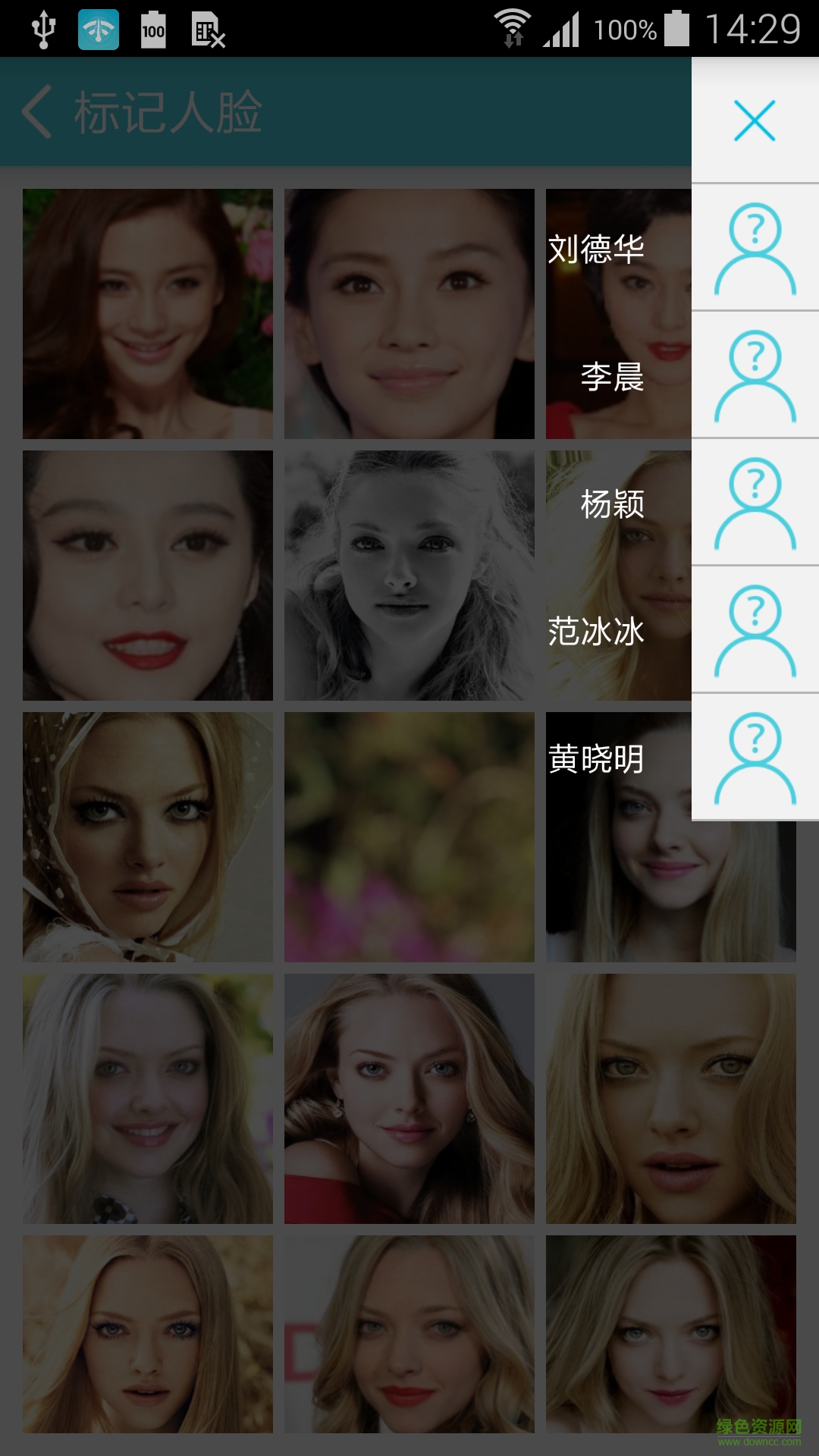The height and width of the screenshot is (1456, 819).
Task: Open the red-lipped face photo in second row
Action: 148,576
